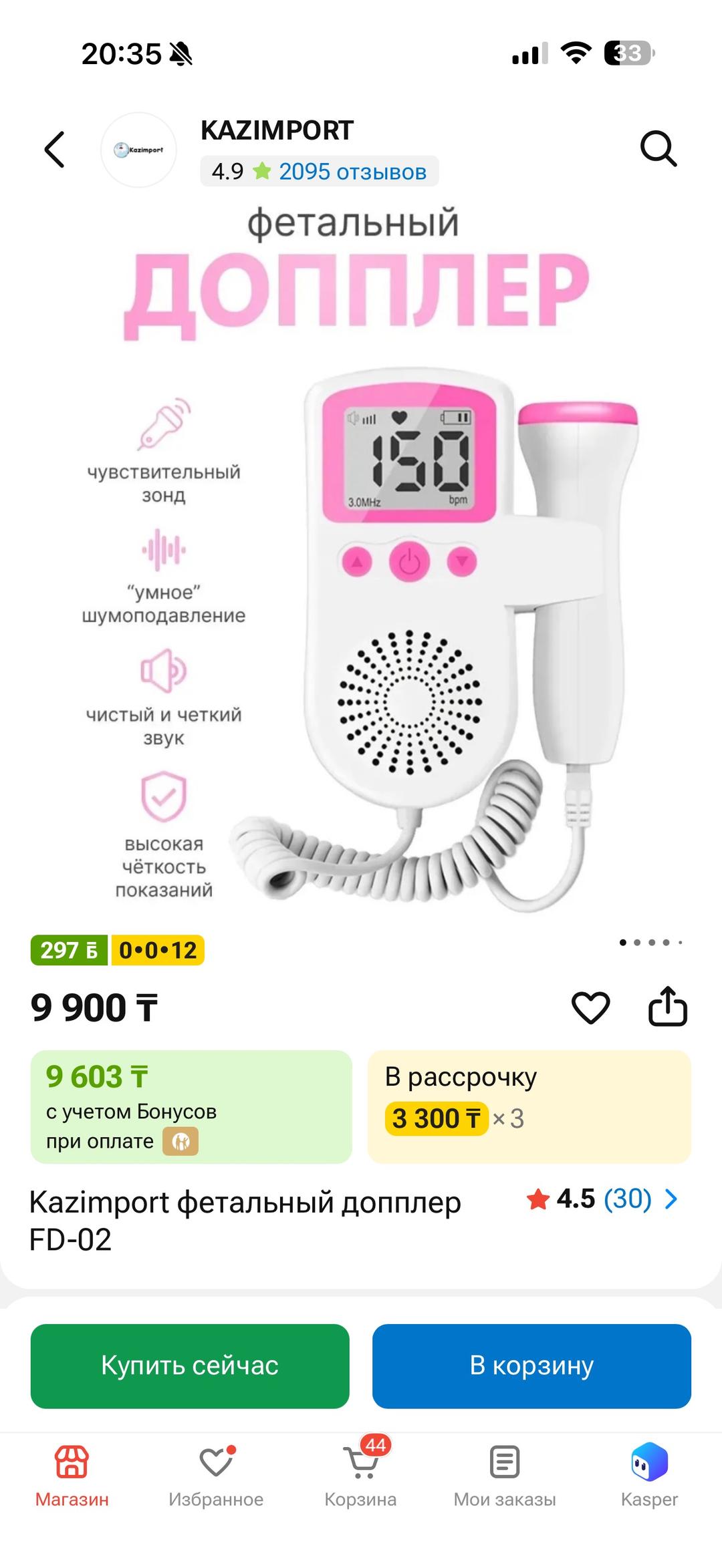This screenshot has height=1568, width=722.
Task: Tap the KAZIMPORT store logo
Action: coord(138,150)
